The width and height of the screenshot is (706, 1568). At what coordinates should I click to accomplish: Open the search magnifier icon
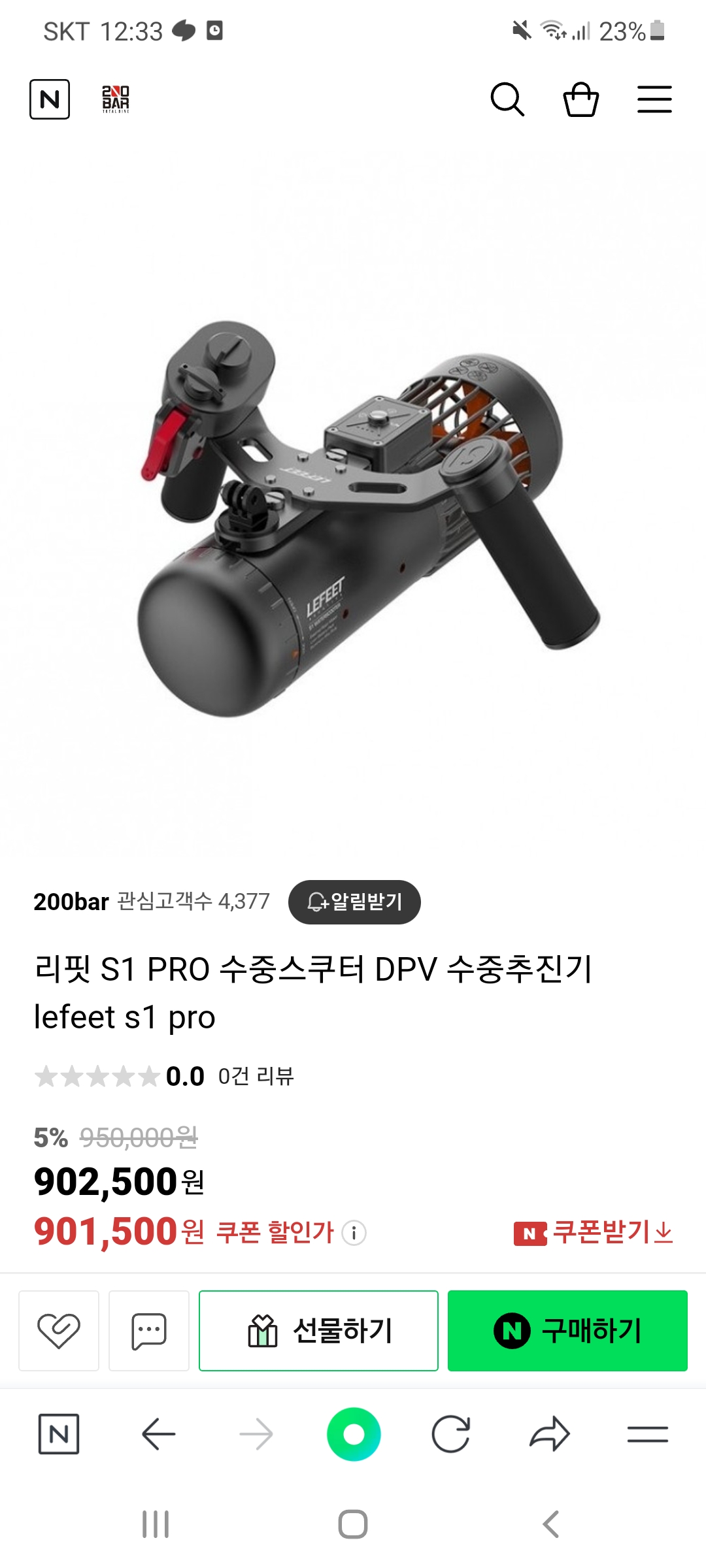[x=507, y=99]
